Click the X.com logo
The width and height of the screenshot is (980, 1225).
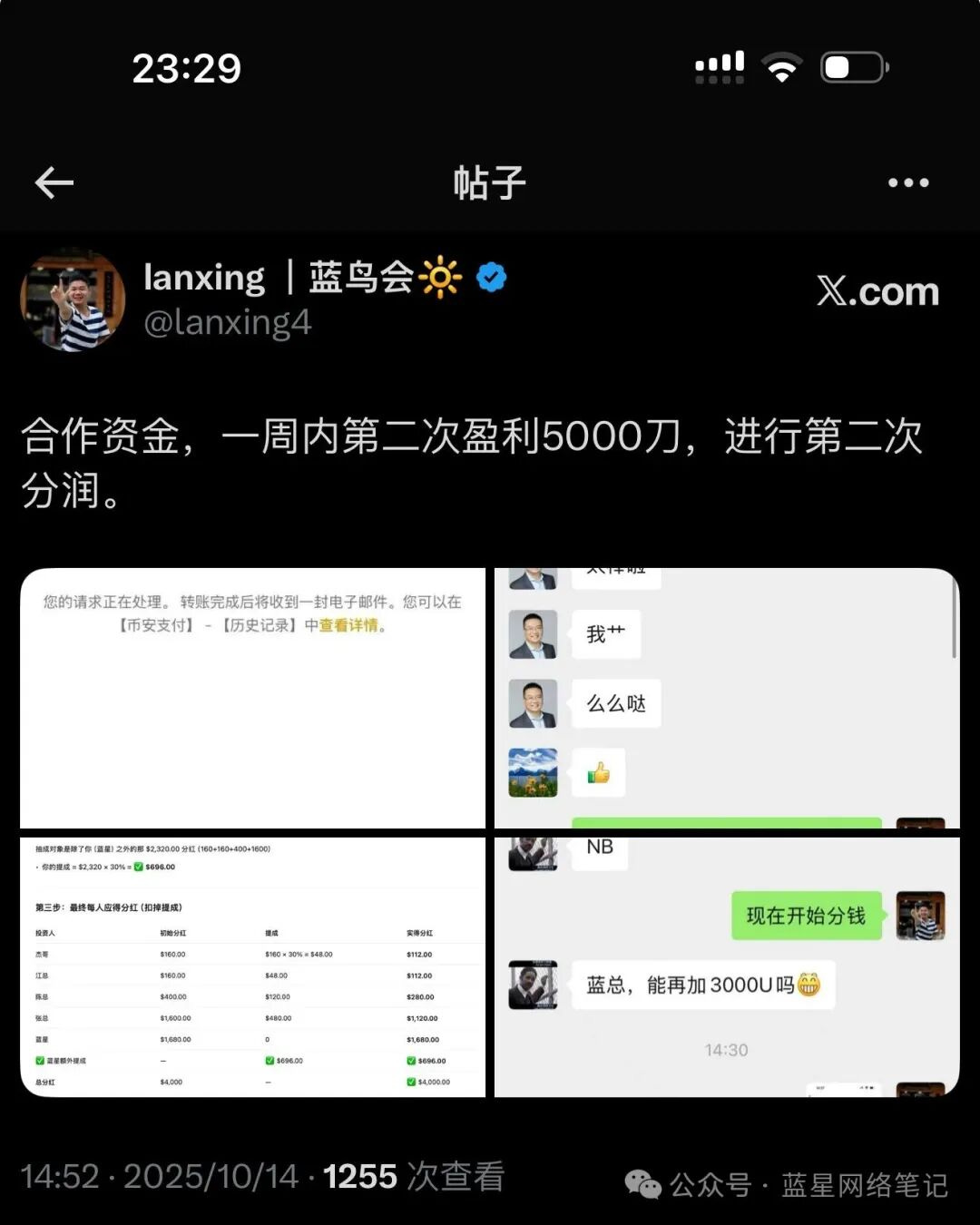[877, 292]
